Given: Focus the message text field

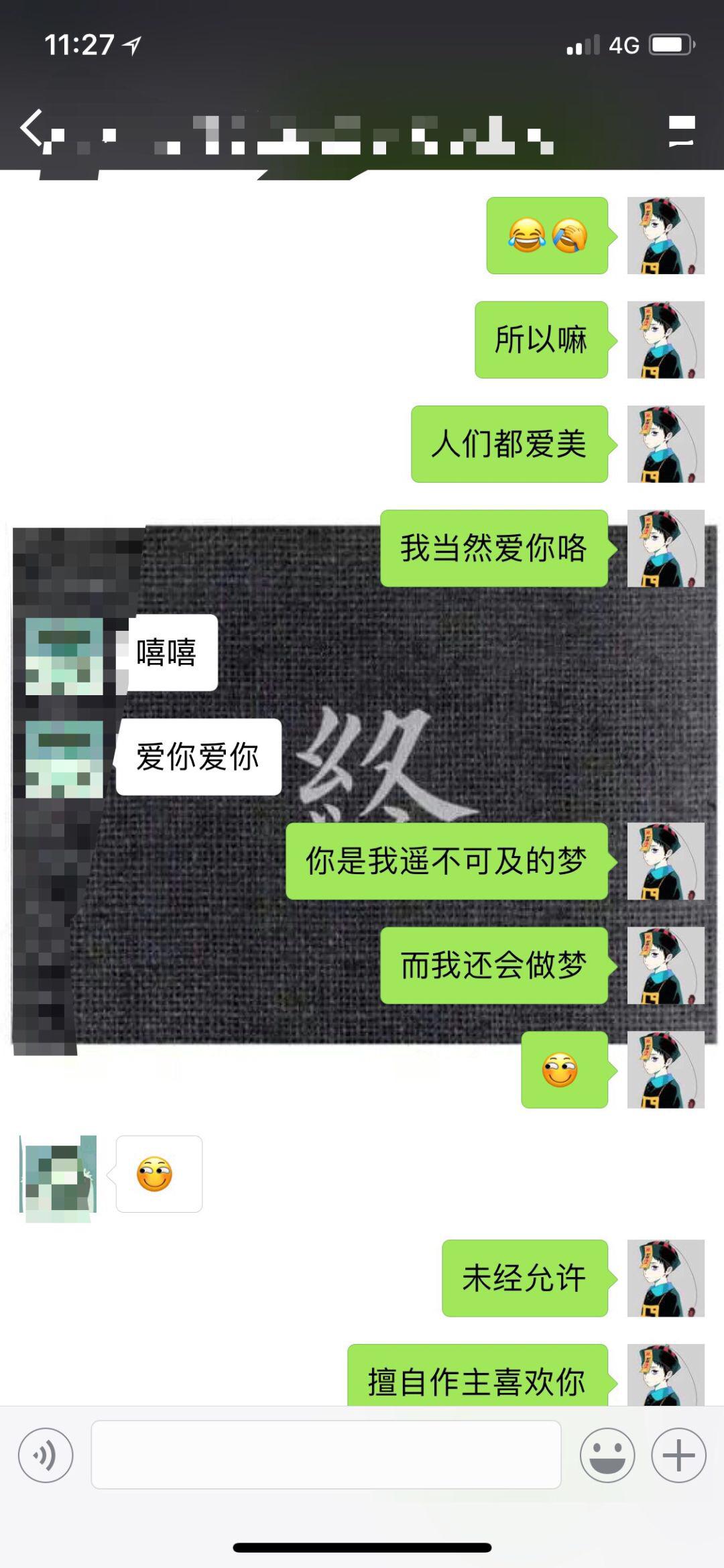Looking at the screenshot, I should click(326, 1455).
